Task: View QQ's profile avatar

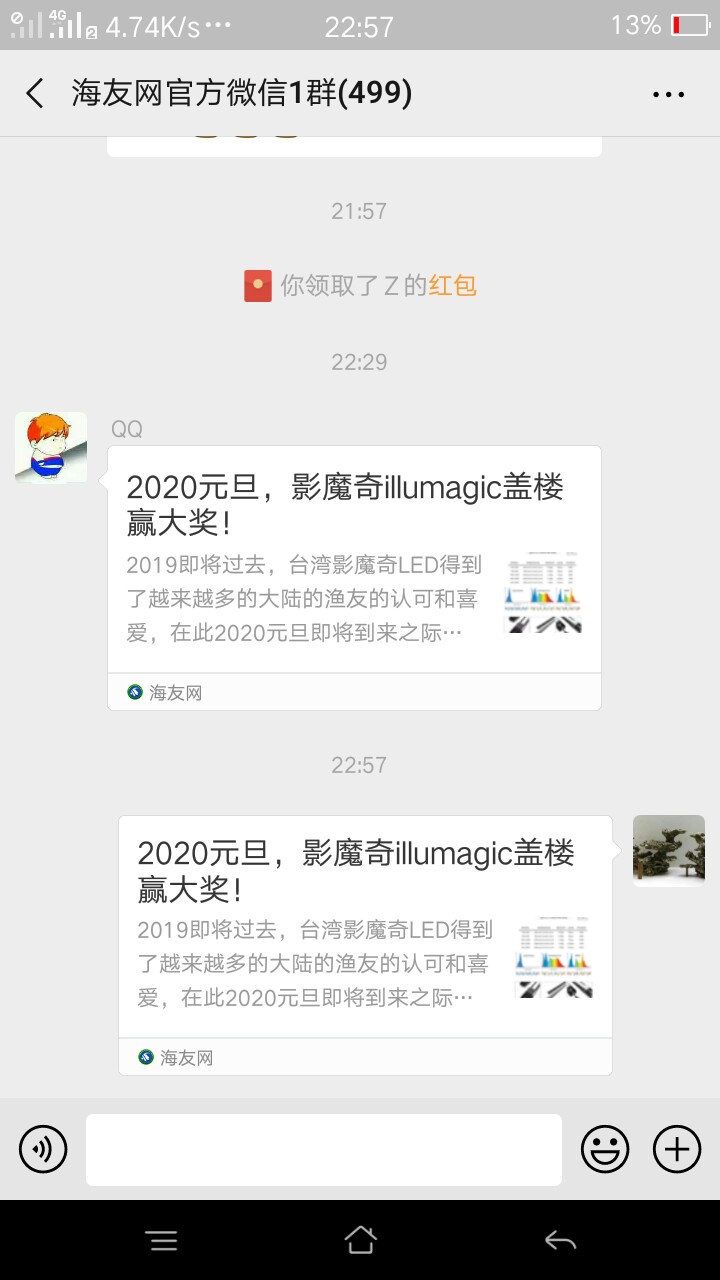Action: pos(51,448)
